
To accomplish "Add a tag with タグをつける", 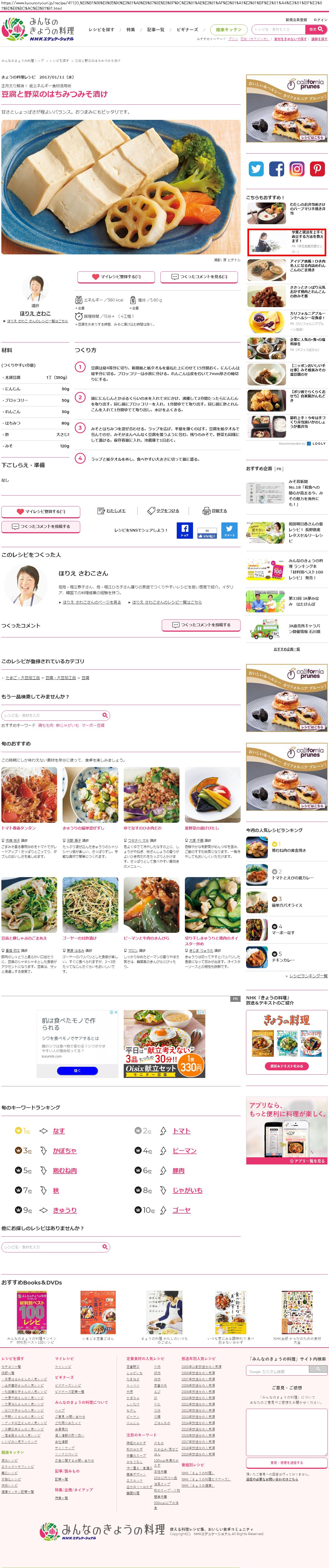I will click(x=163, y=511).
